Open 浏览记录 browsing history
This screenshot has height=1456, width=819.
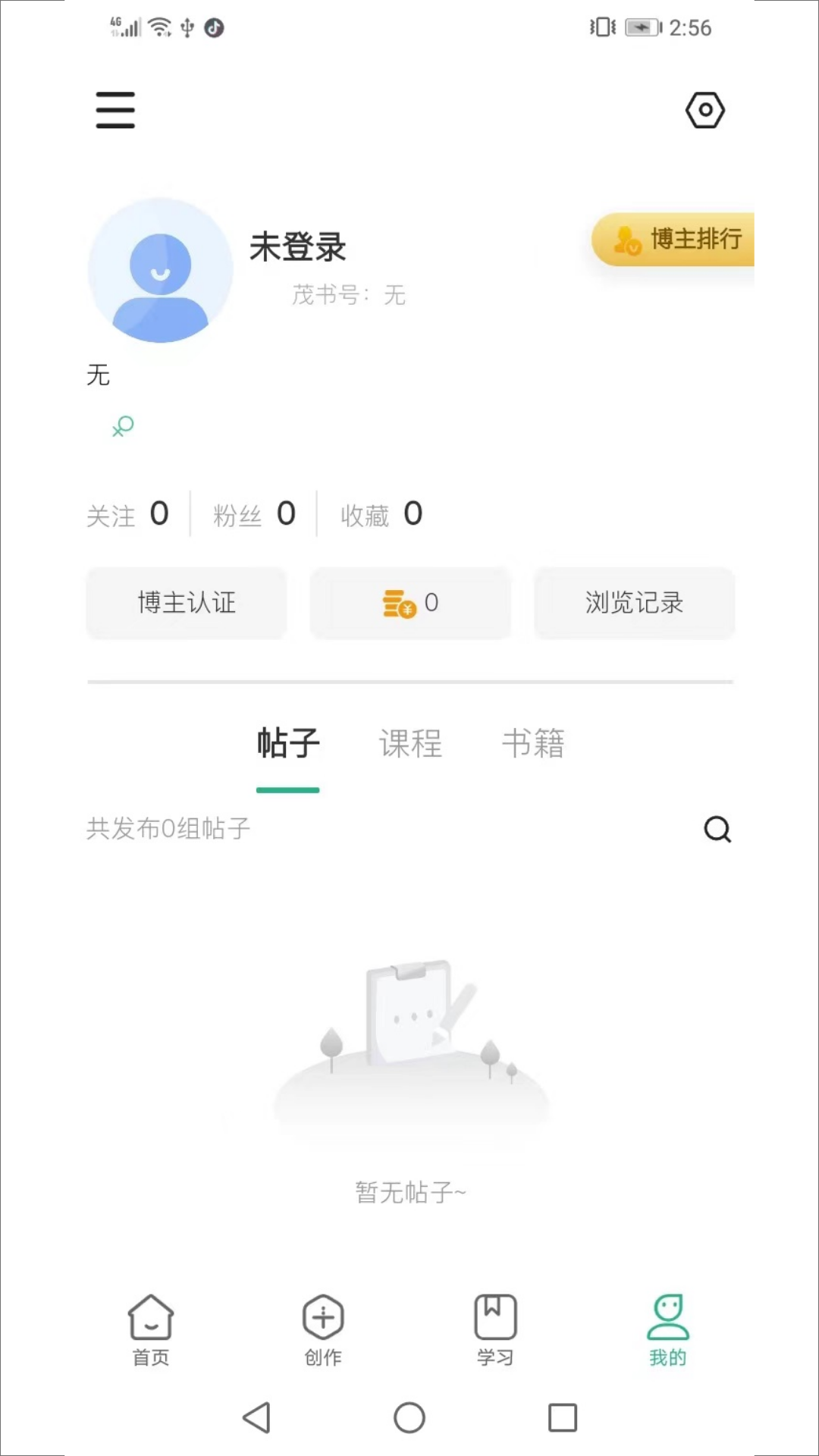click(x=634, y=603)
